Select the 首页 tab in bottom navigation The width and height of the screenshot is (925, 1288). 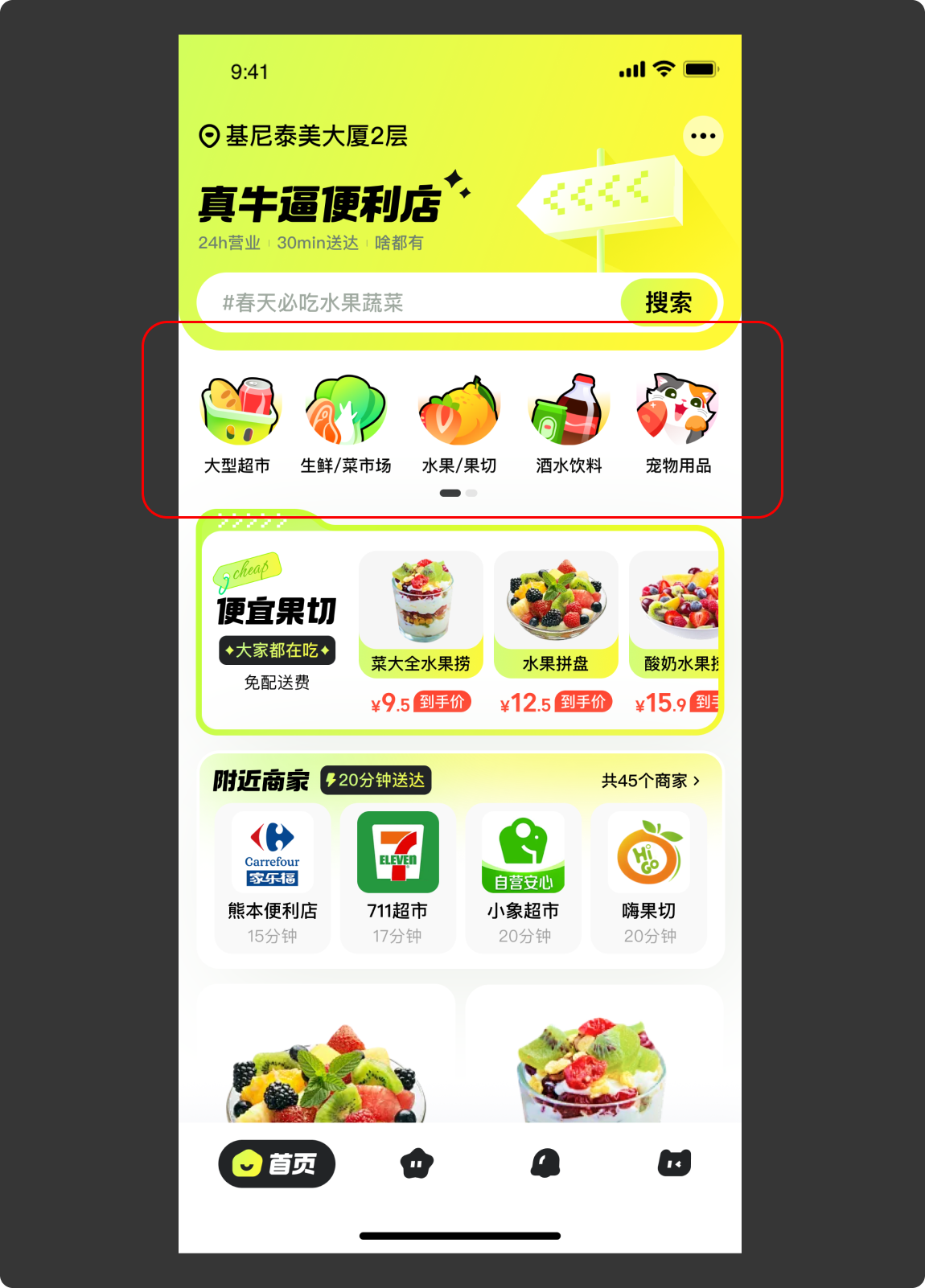pos(276,1163)
